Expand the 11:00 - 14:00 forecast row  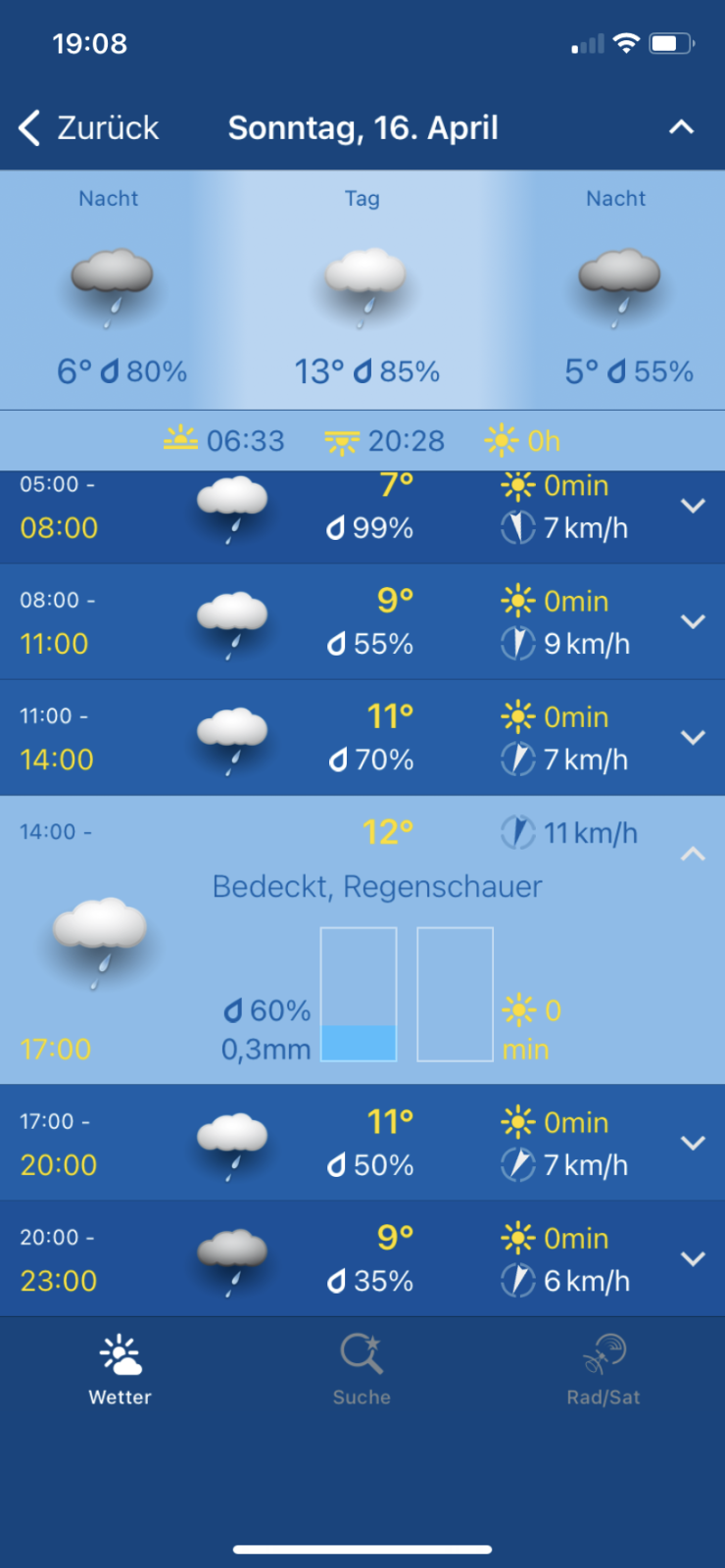pyautogui.click(x=693, y=738)
